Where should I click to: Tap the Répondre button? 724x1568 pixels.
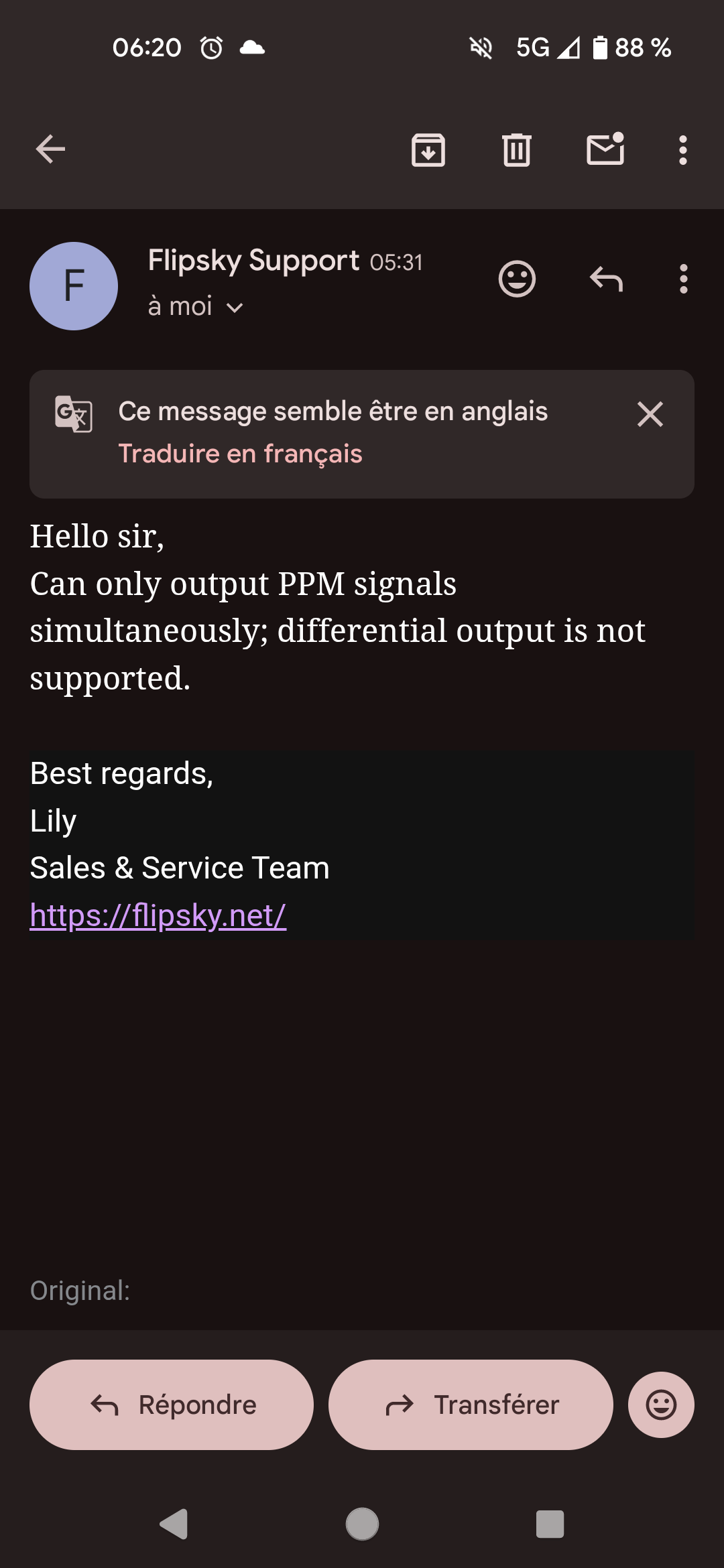(x=172, y=1404)
